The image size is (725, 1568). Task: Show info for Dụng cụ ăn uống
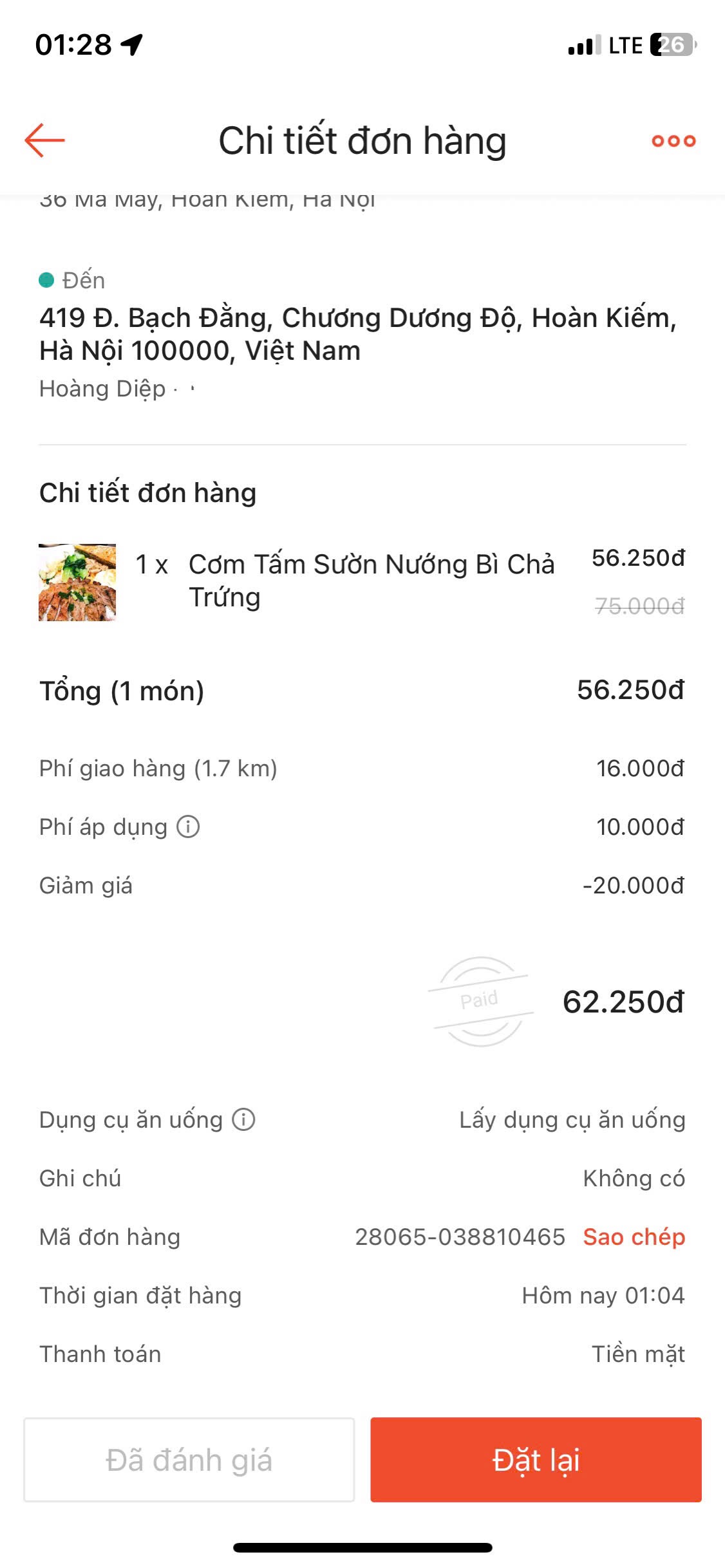point(244,1119)
